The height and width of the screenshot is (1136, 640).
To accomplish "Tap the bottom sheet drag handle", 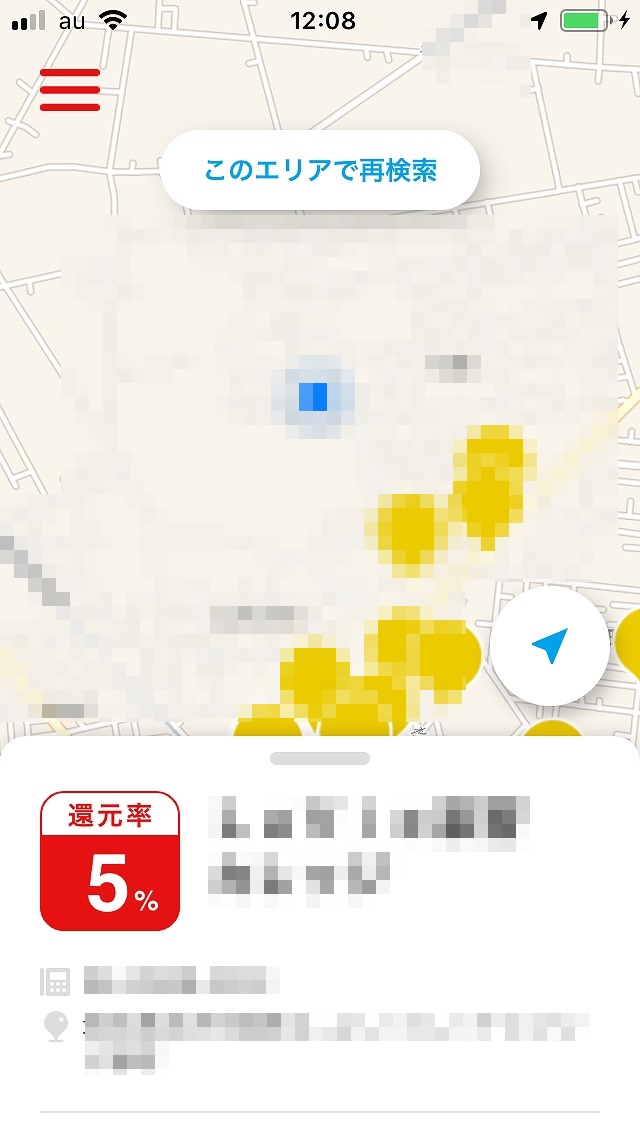I will [x=320, y=759].
